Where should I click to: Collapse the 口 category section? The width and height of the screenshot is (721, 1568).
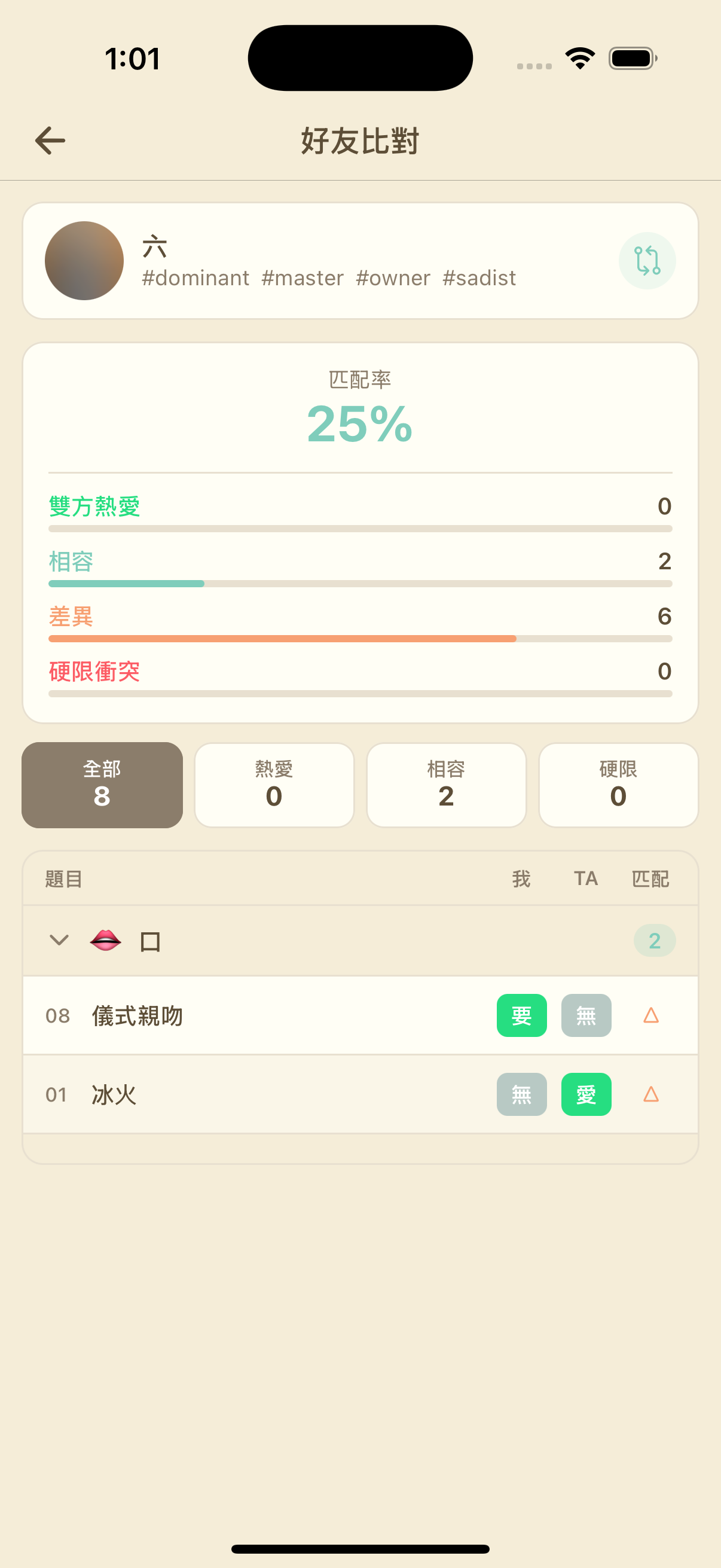tap(59, 939)
